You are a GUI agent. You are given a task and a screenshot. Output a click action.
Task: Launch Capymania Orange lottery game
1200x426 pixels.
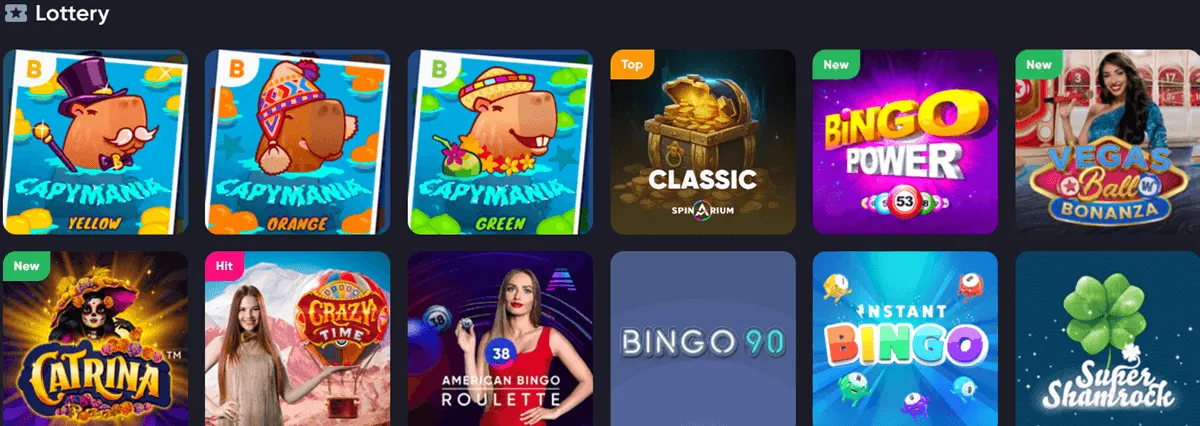tap(297, 141)
